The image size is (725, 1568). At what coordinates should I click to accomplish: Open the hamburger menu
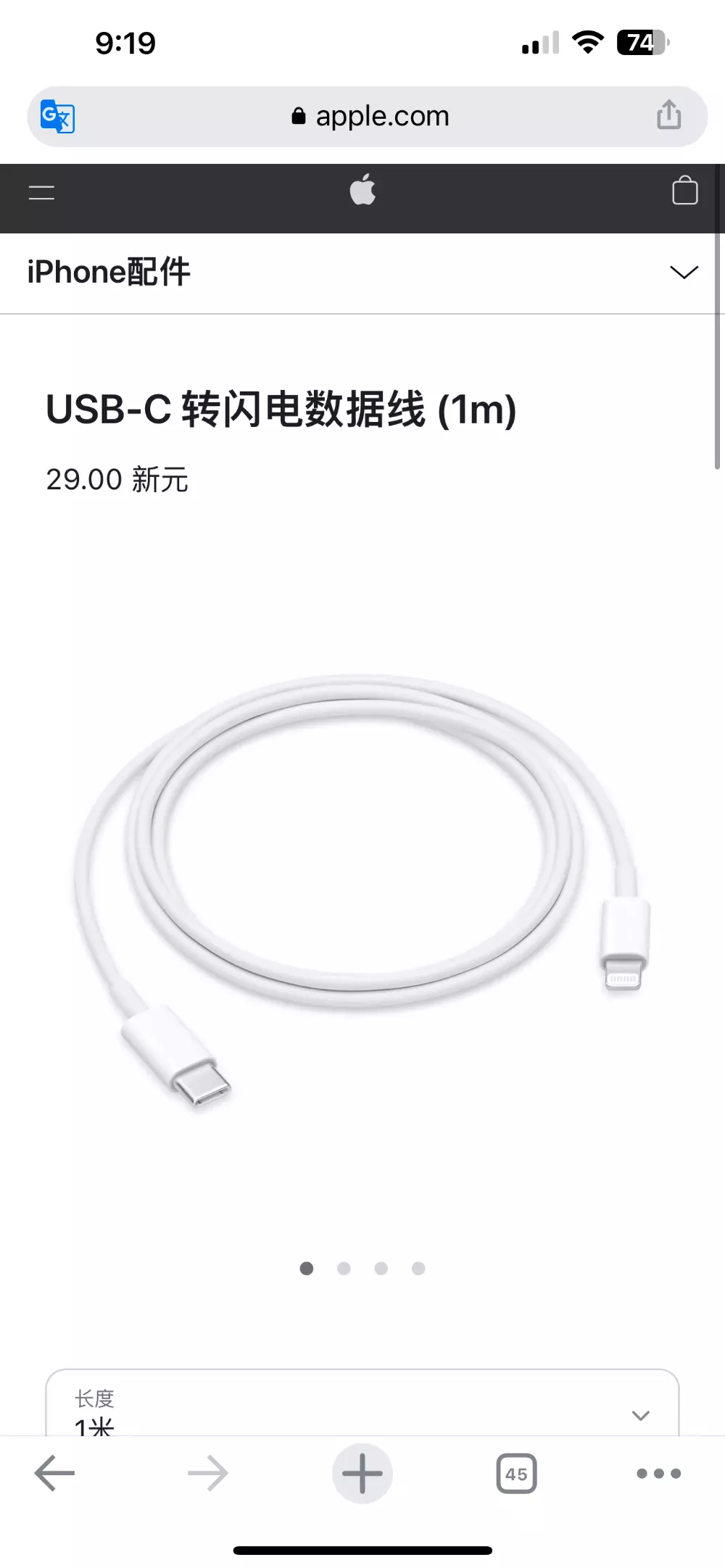tap(41, 192)
